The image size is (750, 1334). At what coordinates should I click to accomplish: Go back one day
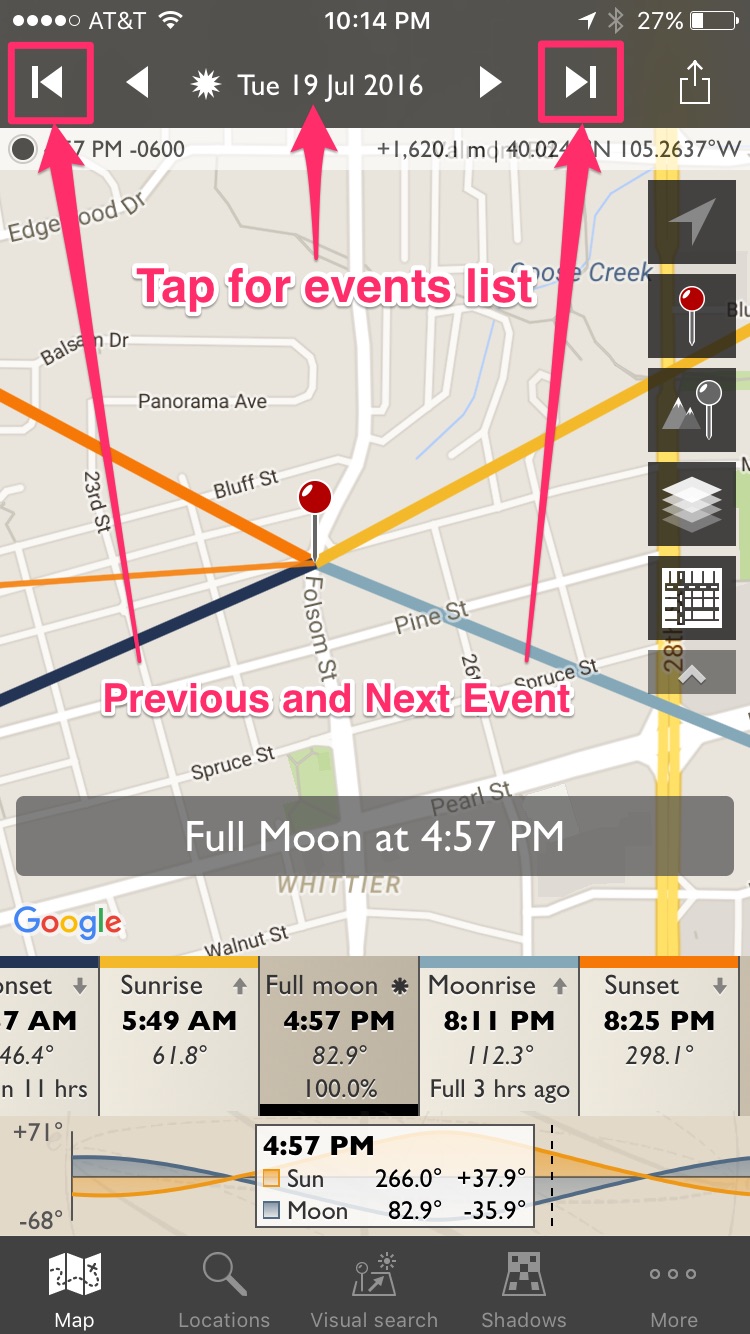click(x=138, y=83)
